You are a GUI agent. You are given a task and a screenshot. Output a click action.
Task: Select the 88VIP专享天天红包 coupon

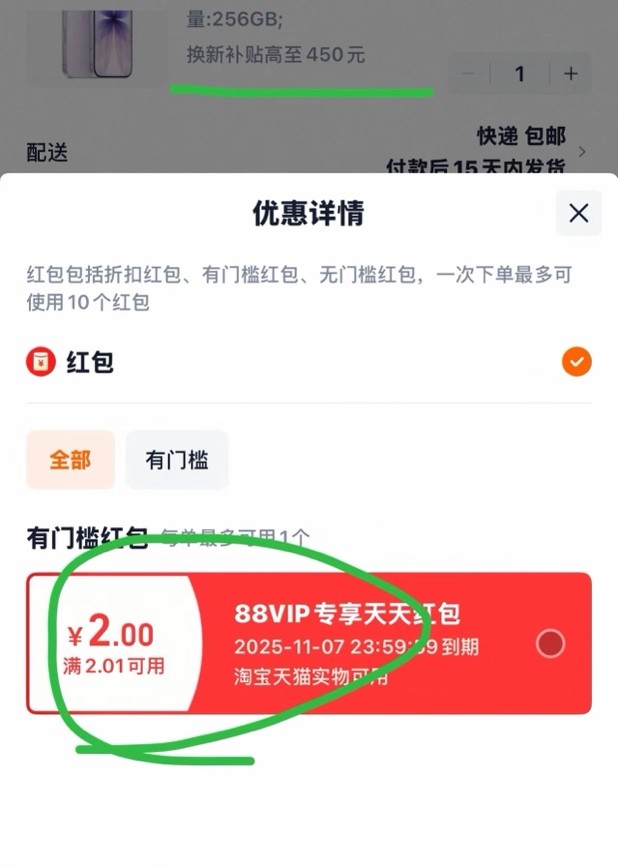pos(551,644)
